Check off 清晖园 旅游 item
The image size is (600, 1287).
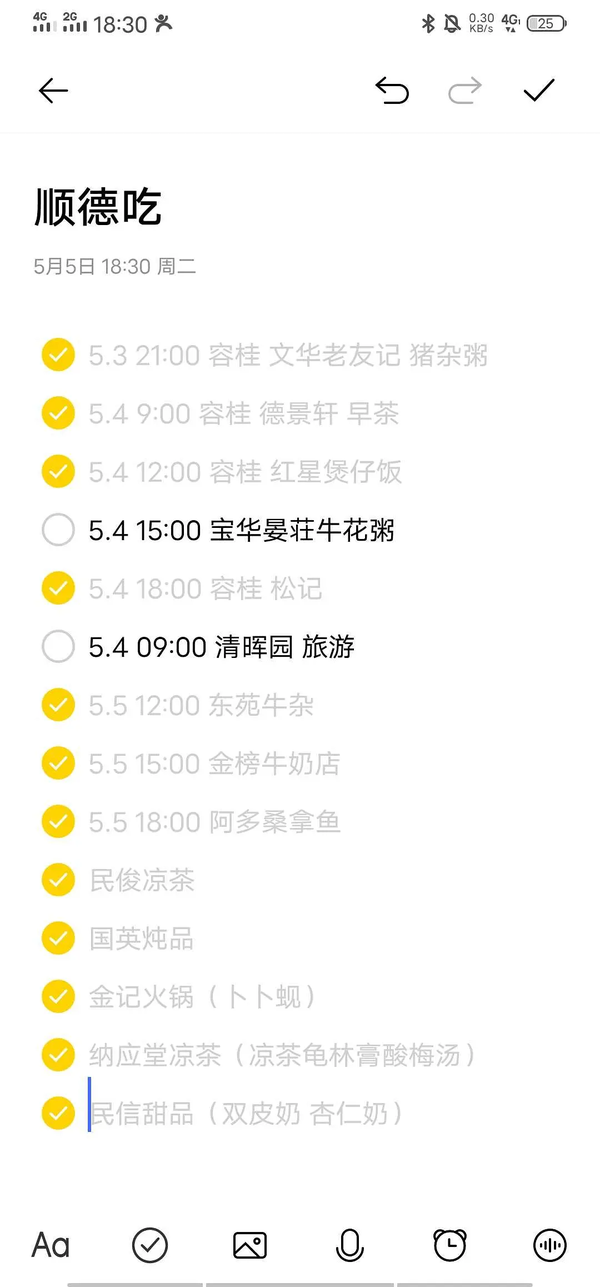(x=58, y=647)
